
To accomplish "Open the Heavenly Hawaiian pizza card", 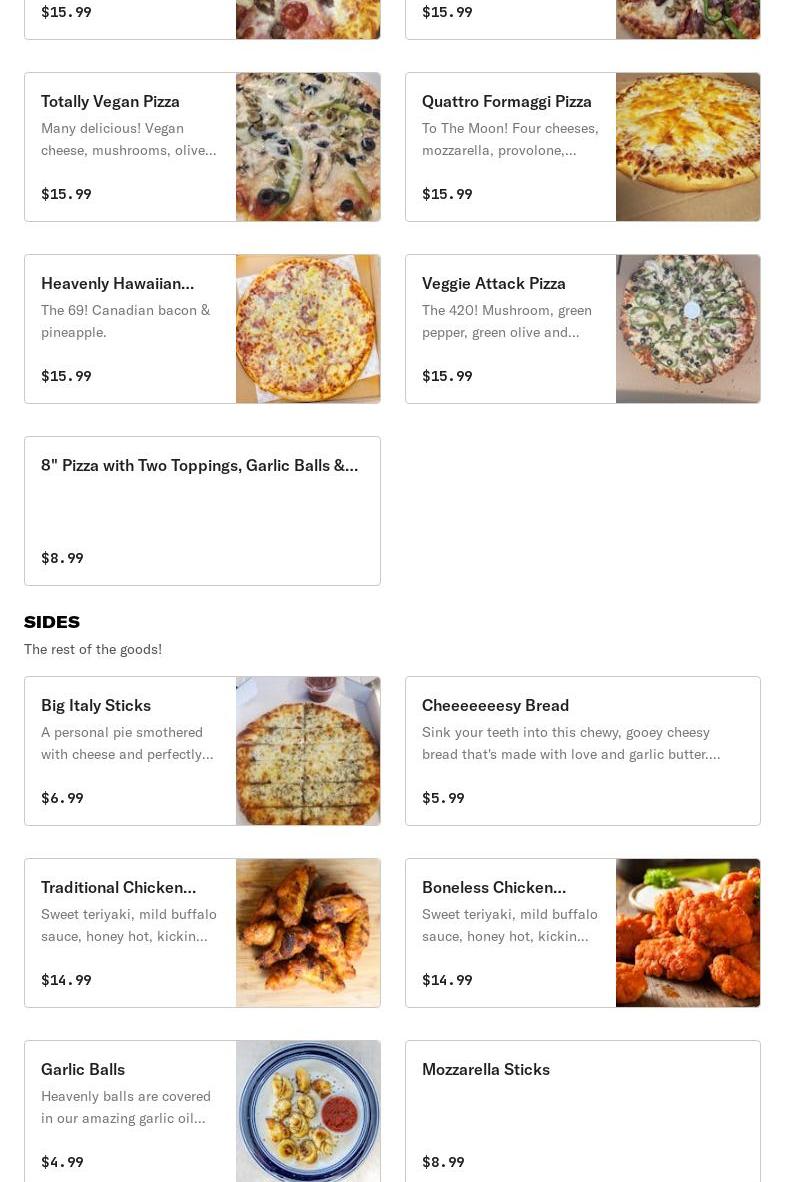I will pos(202,329).
